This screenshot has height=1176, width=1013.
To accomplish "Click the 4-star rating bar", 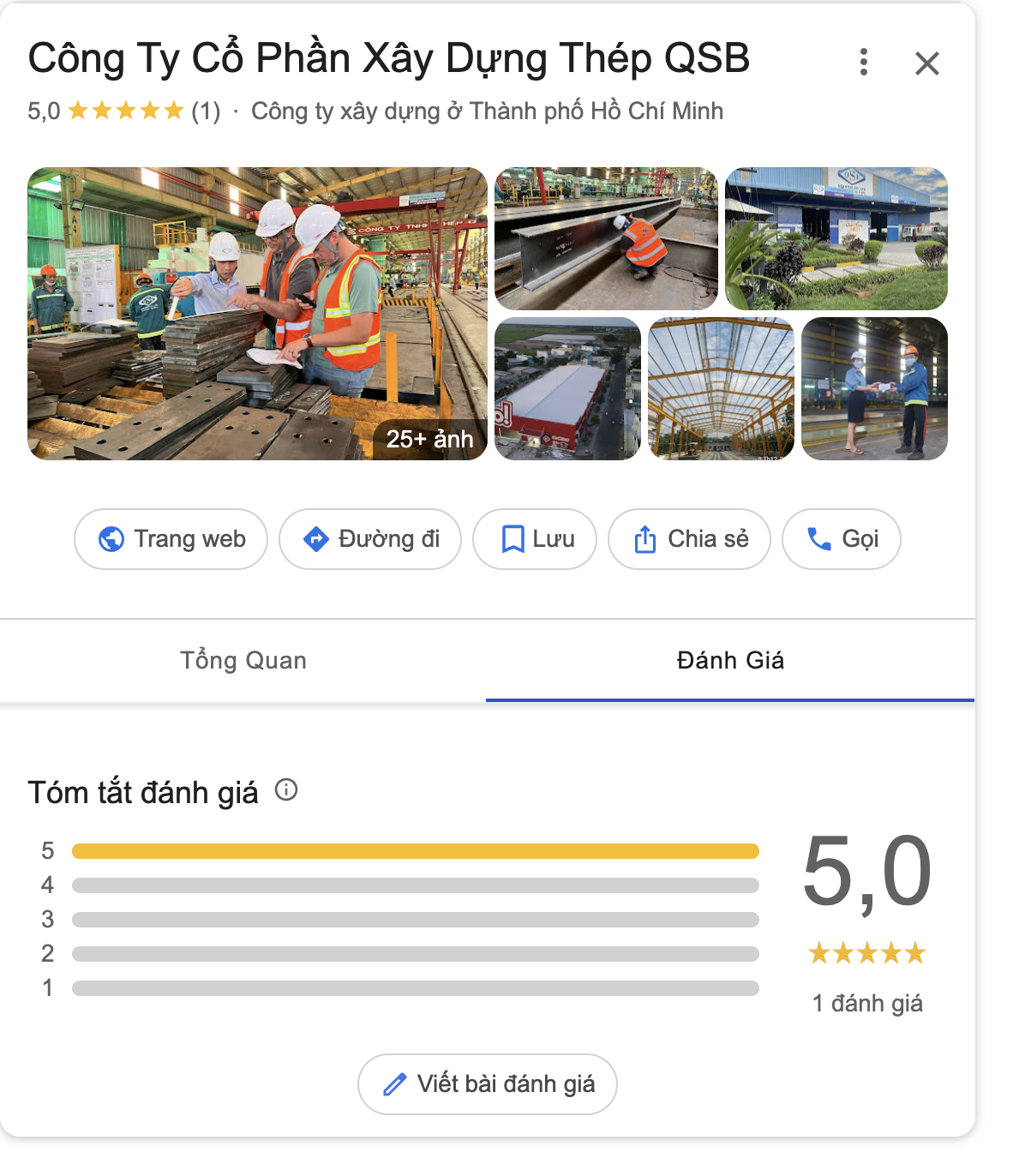I will (x=415, y=885).
